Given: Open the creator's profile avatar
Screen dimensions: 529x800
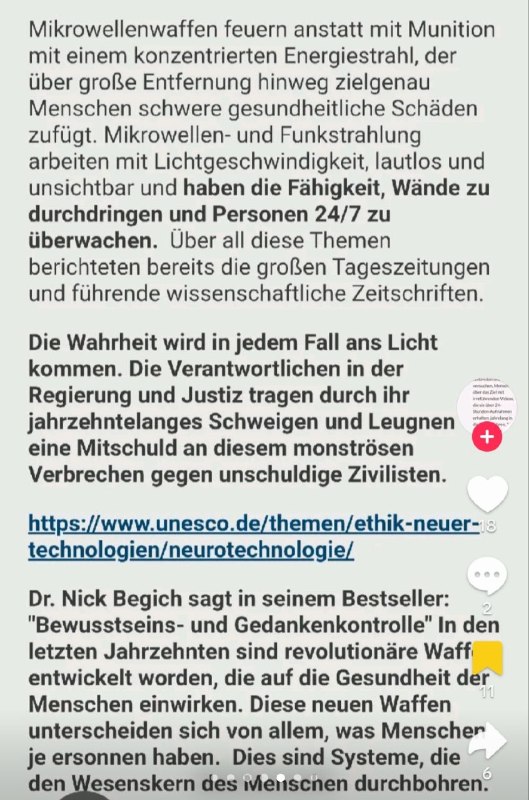Looking at the screenshot, I should (487, 407).
